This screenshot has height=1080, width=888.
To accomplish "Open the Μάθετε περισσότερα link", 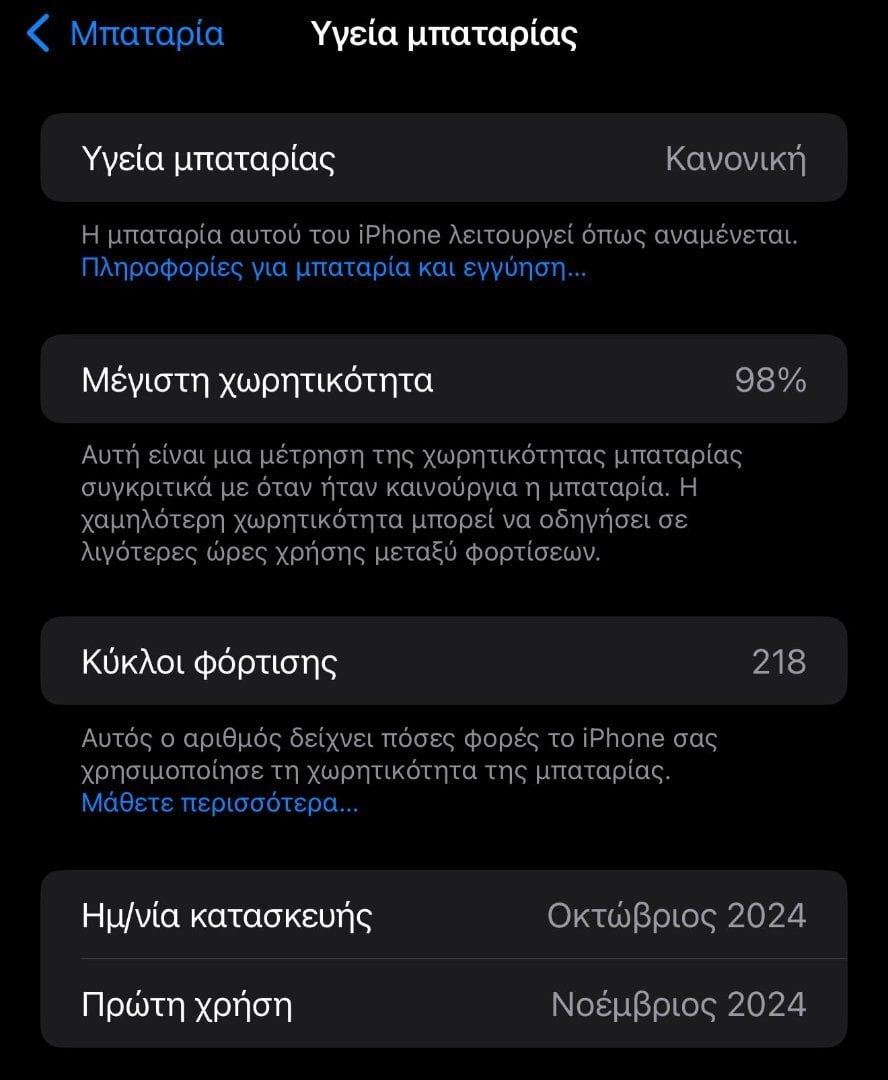I will (219, 803).
